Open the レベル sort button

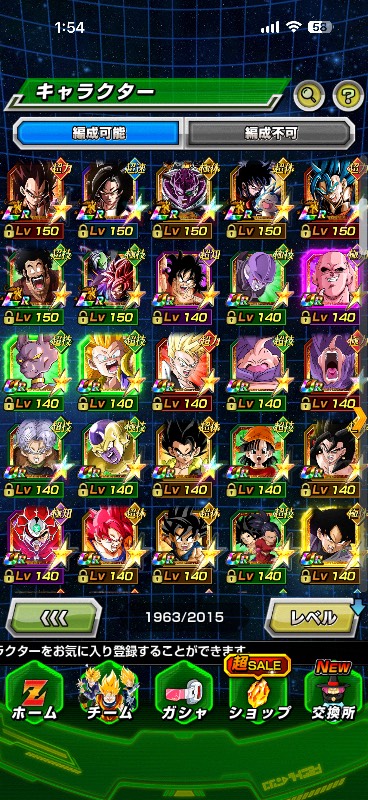click(x=313, y=618)
